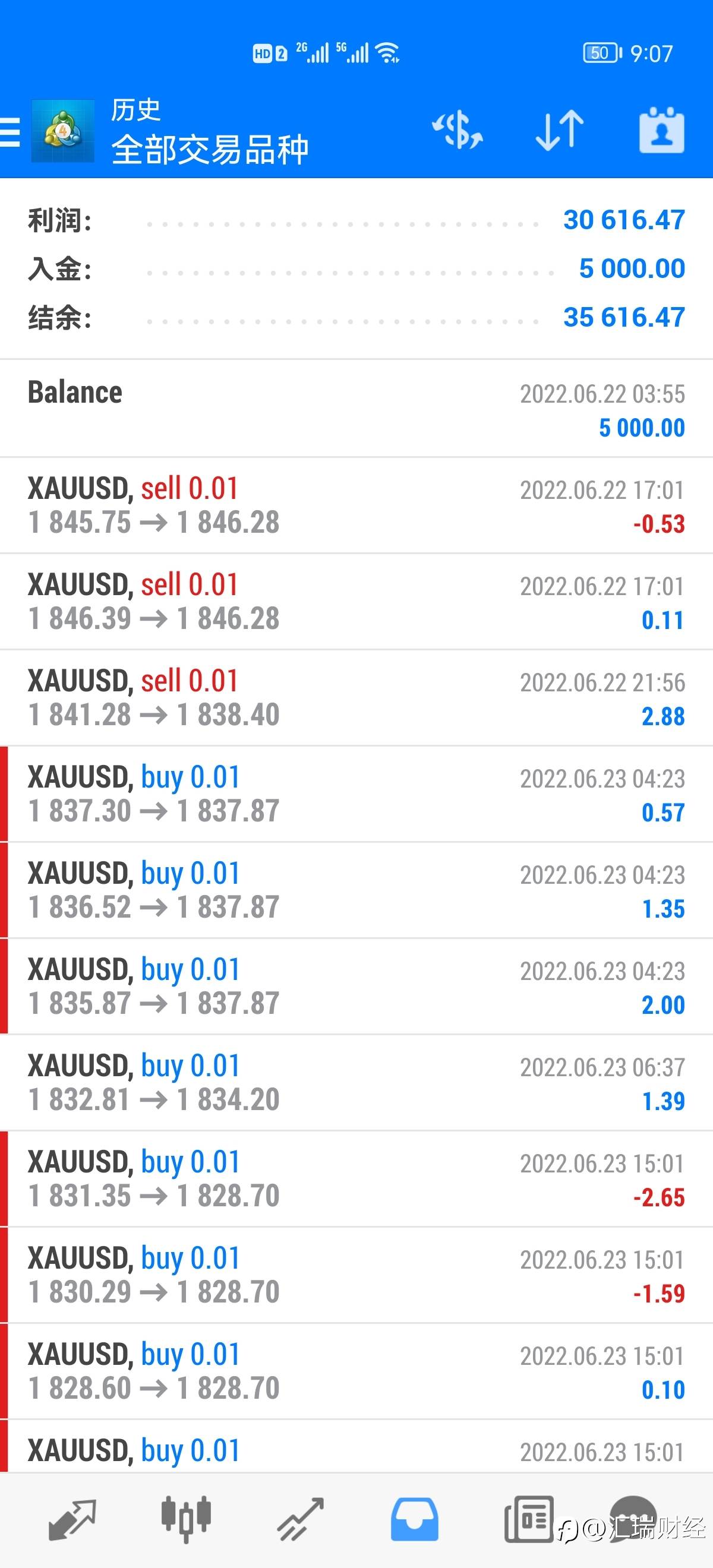Select the History inbox tab
Screen dimensions: 713x1568
click(x=414, y=1519)
